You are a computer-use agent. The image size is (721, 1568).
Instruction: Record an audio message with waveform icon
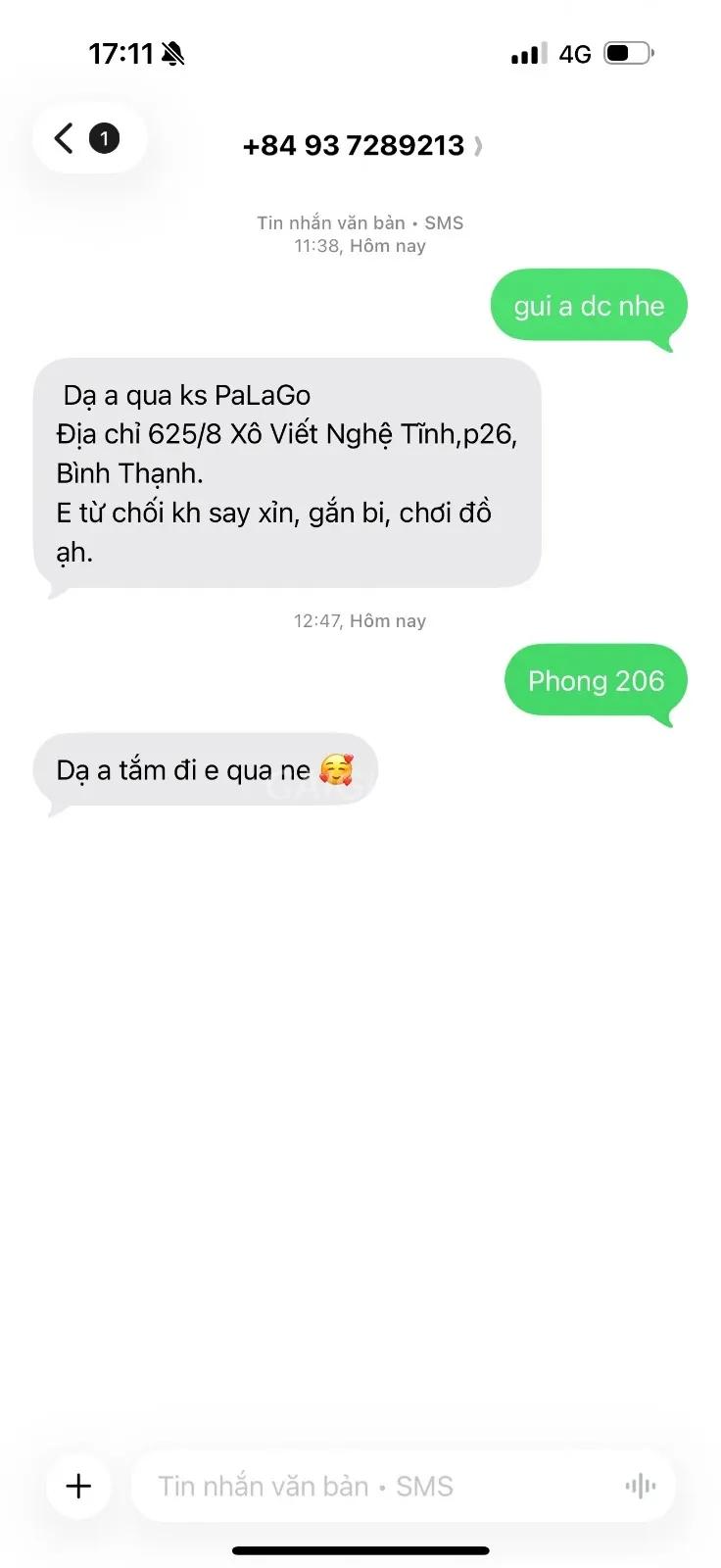click(x=641, y=1487)
